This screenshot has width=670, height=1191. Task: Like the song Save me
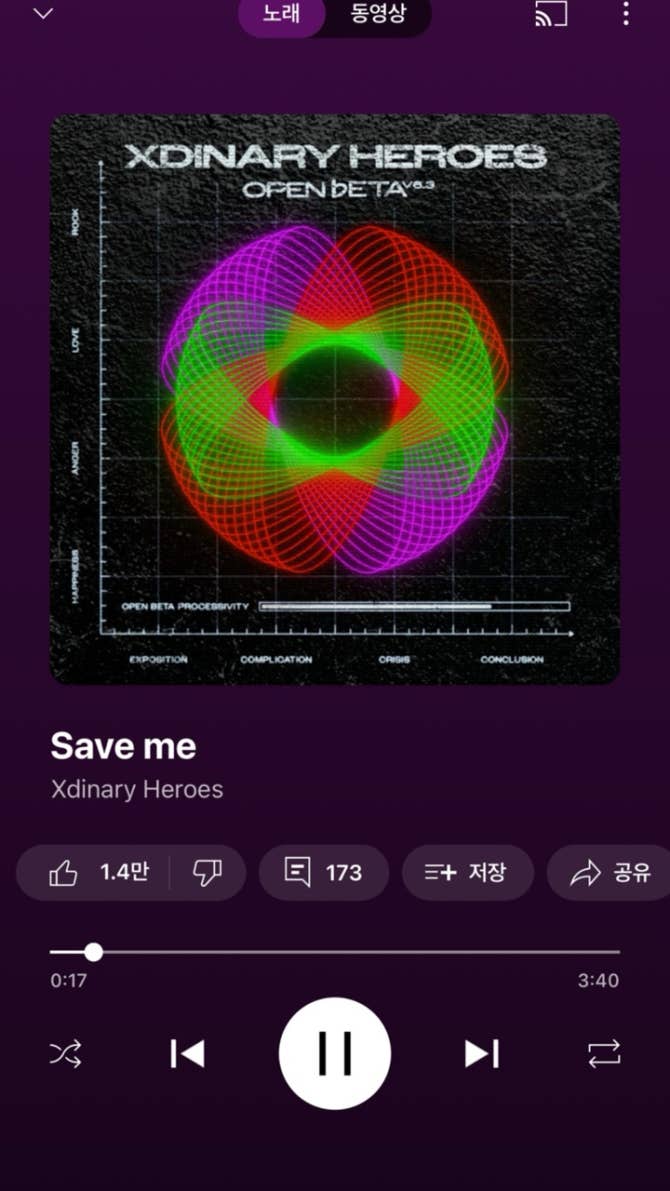(x=98, y=872)
